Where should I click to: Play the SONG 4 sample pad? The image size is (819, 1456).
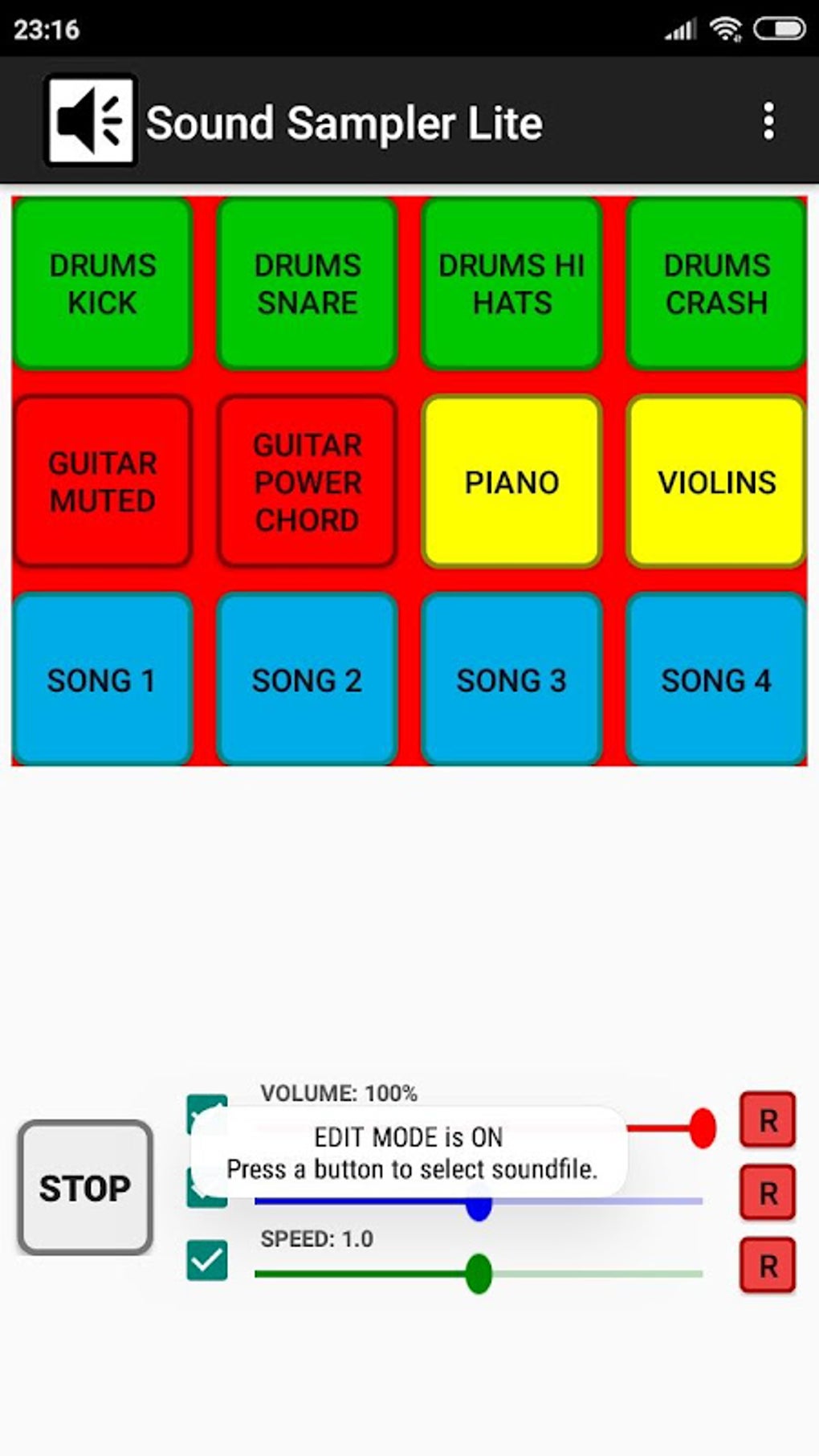[x=715, y=679]
